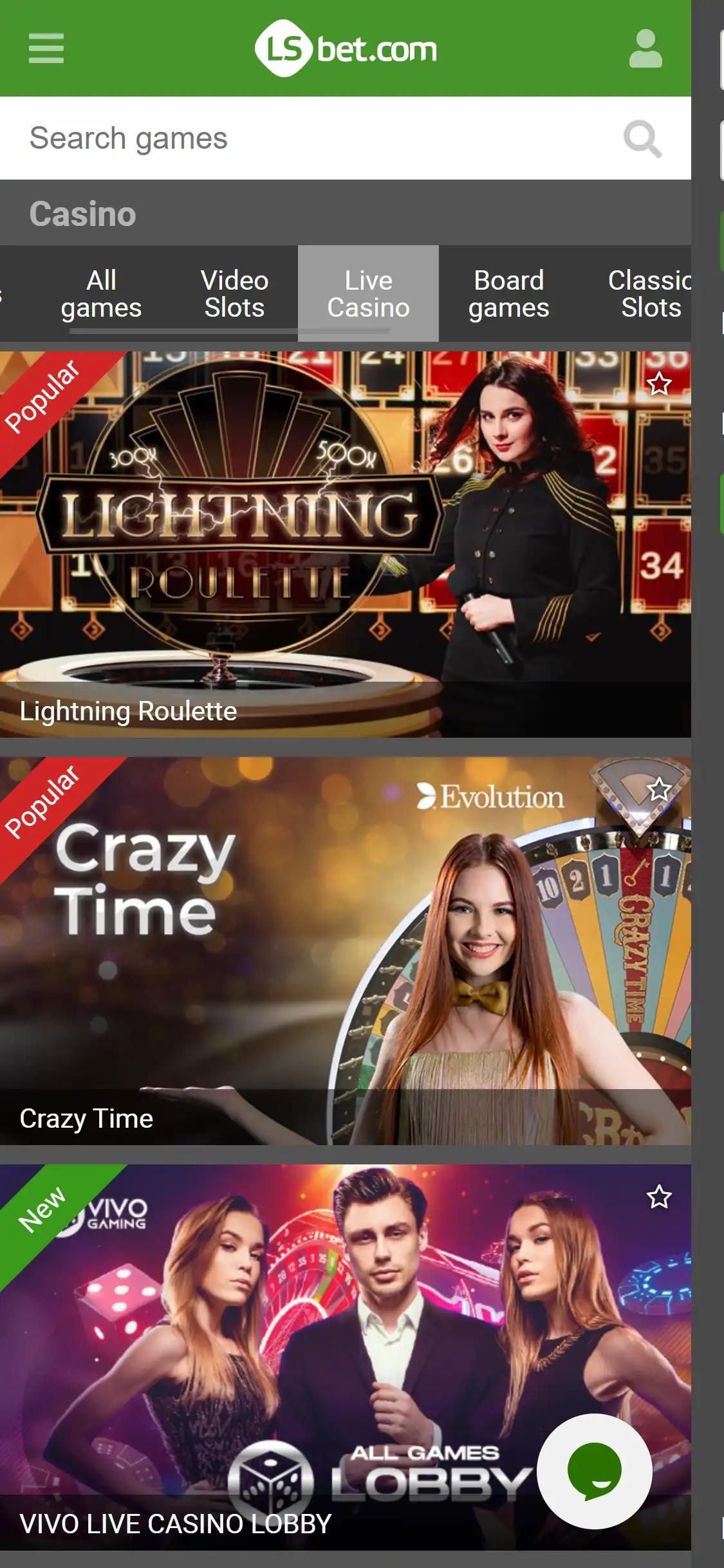Switch to the Video Slots tab

click(x=234, y=294)
